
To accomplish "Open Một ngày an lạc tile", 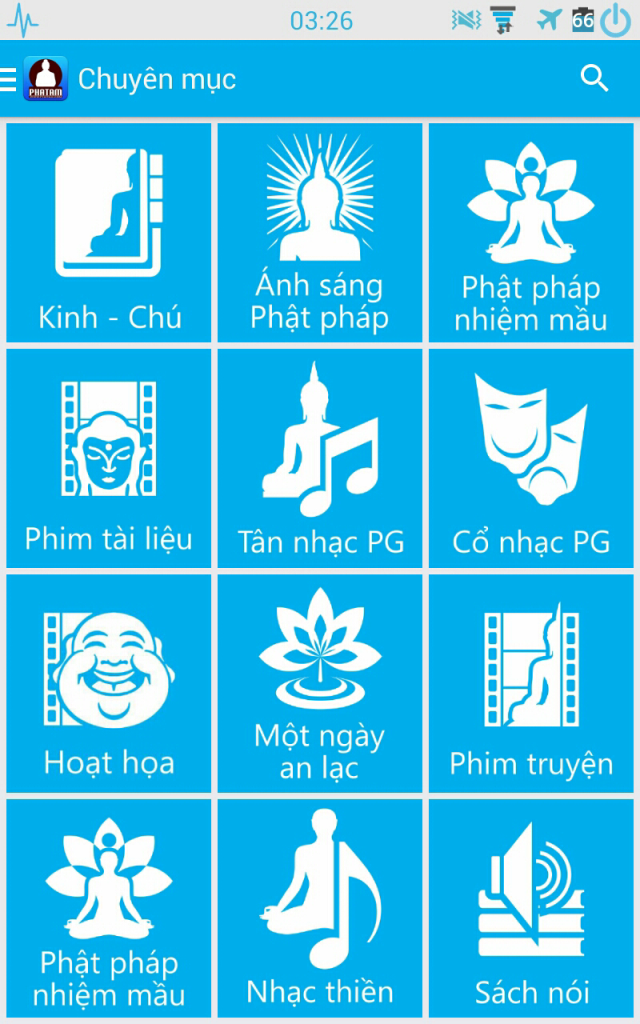I will (x=320, y=683).
